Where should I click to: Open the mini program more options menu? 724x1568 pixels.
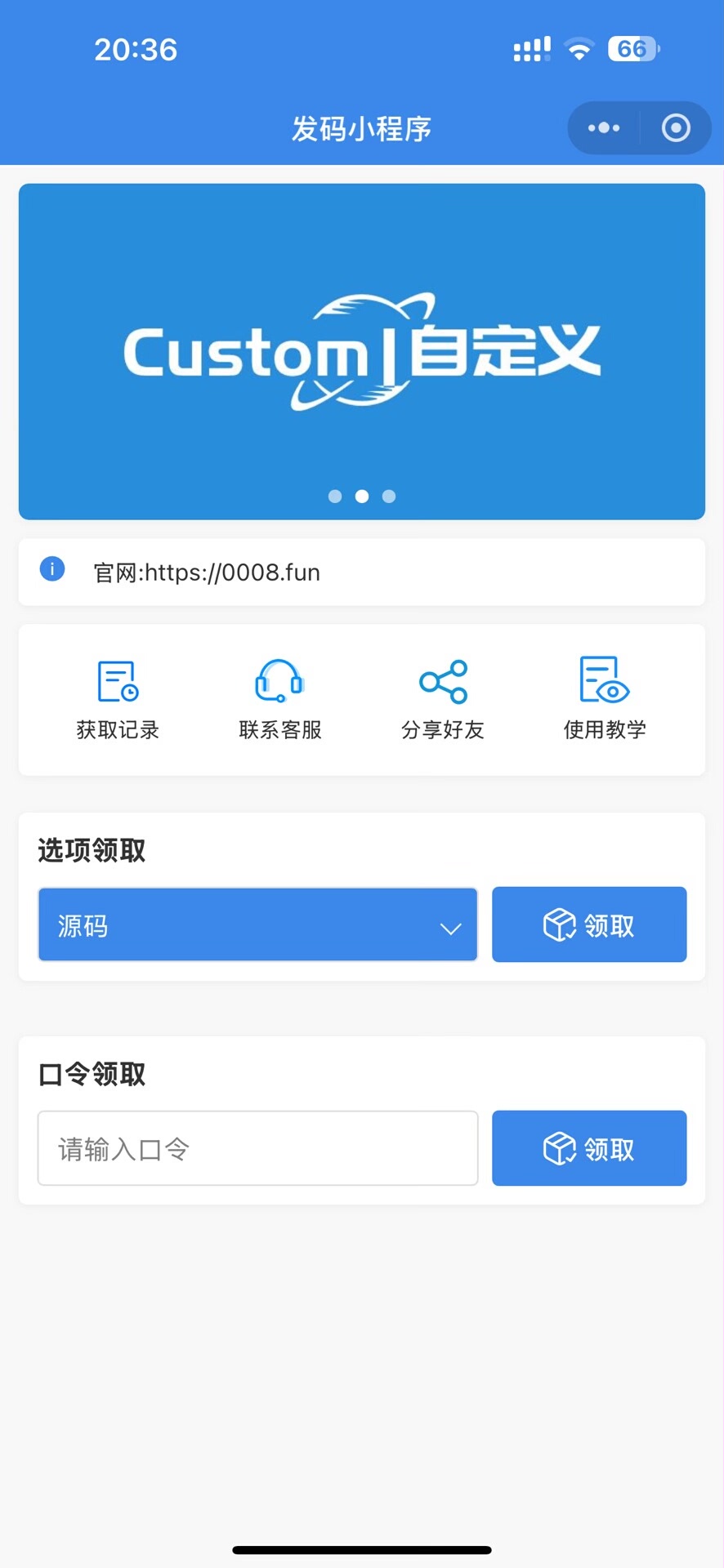604,128
